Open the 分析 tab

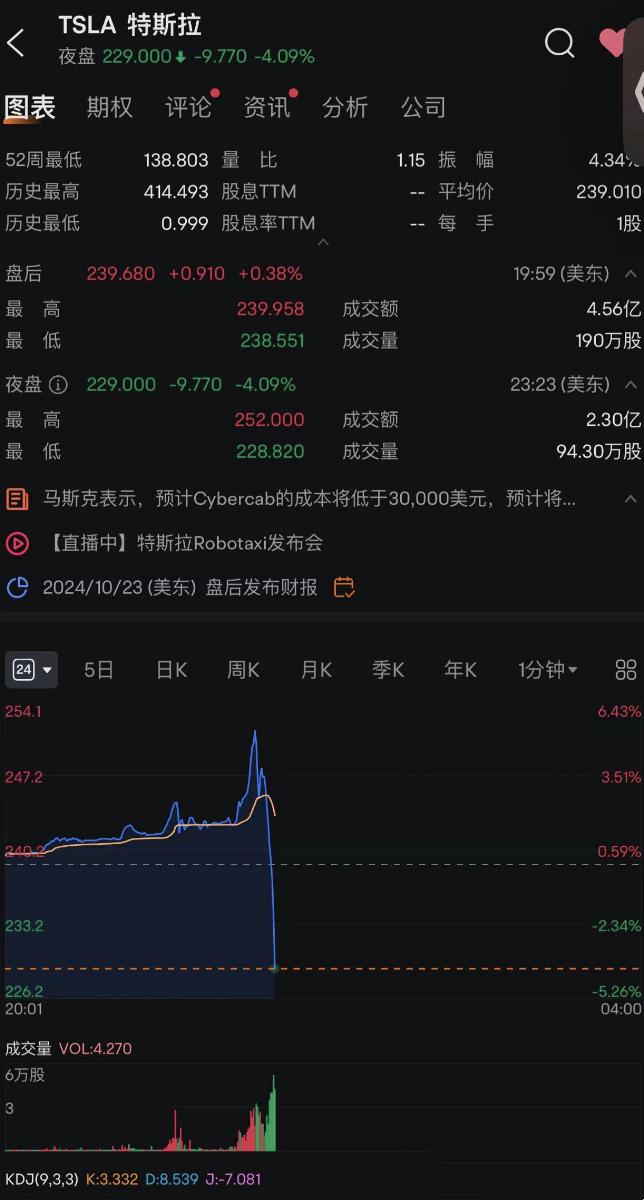pyautogui.click(x=345, y=107)
